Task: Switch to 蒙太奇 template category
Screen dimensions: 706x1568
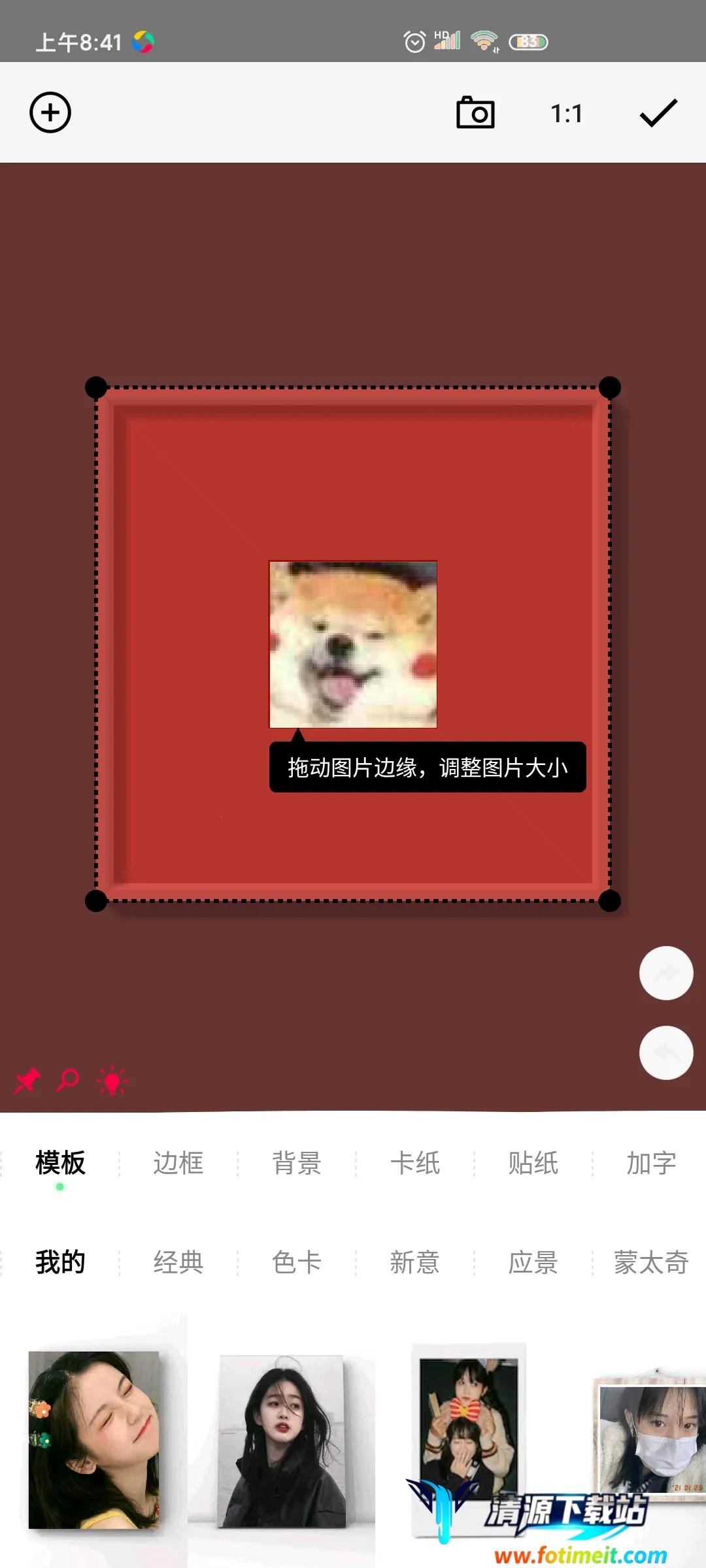Action: tap(651, 1262)
